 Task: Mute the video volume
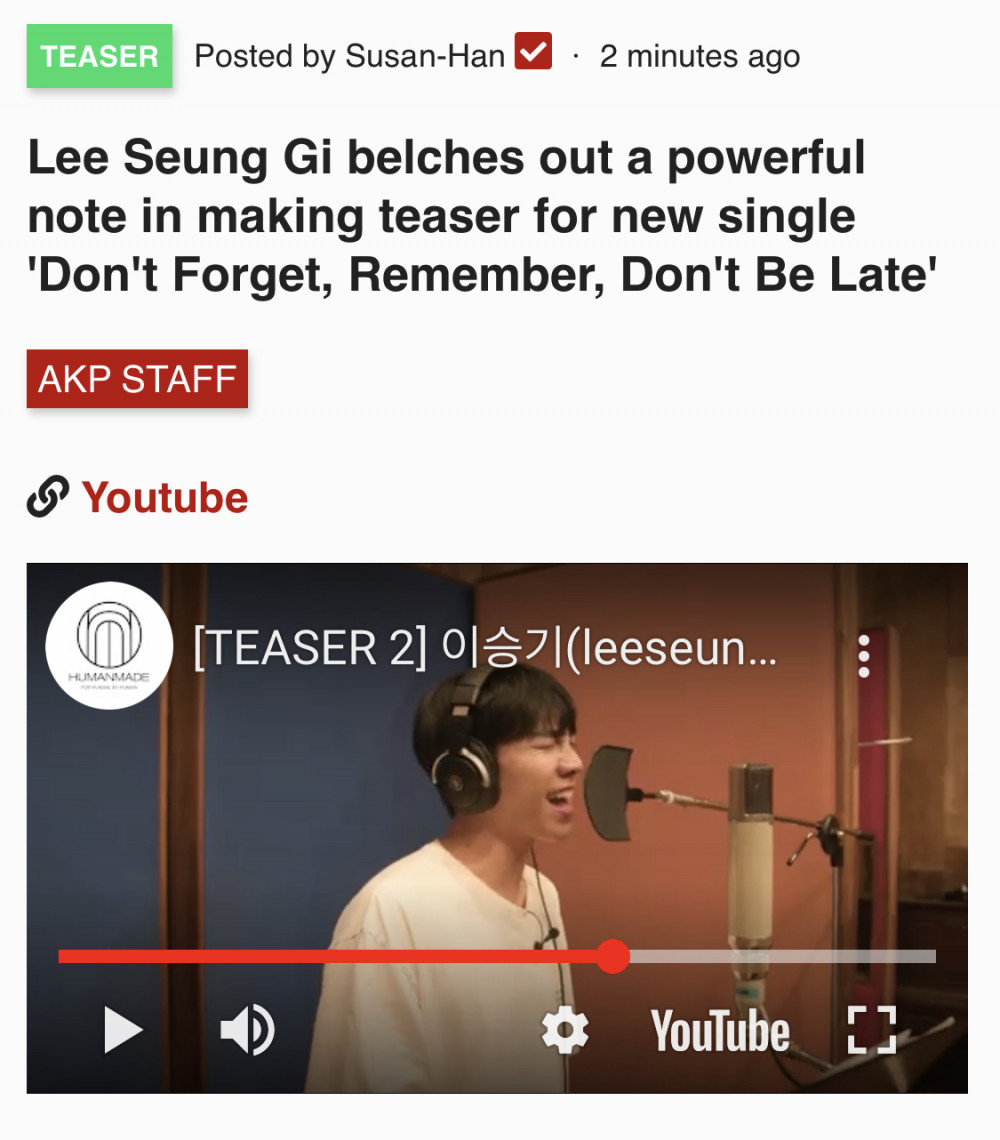point(247,1030)
